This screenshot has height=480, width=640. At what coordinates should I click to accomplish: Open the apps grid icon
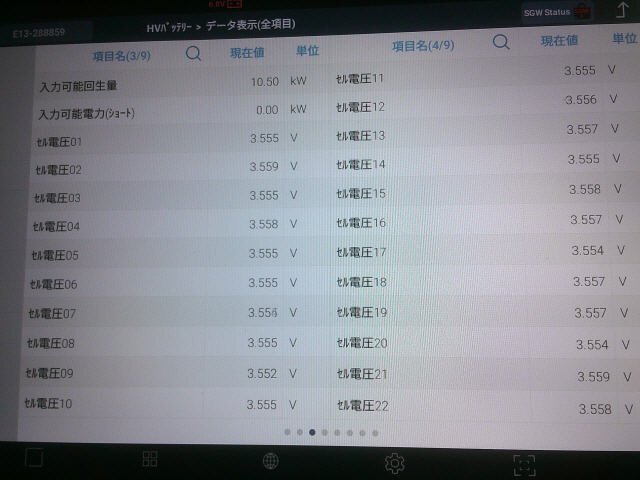[150, 459]
